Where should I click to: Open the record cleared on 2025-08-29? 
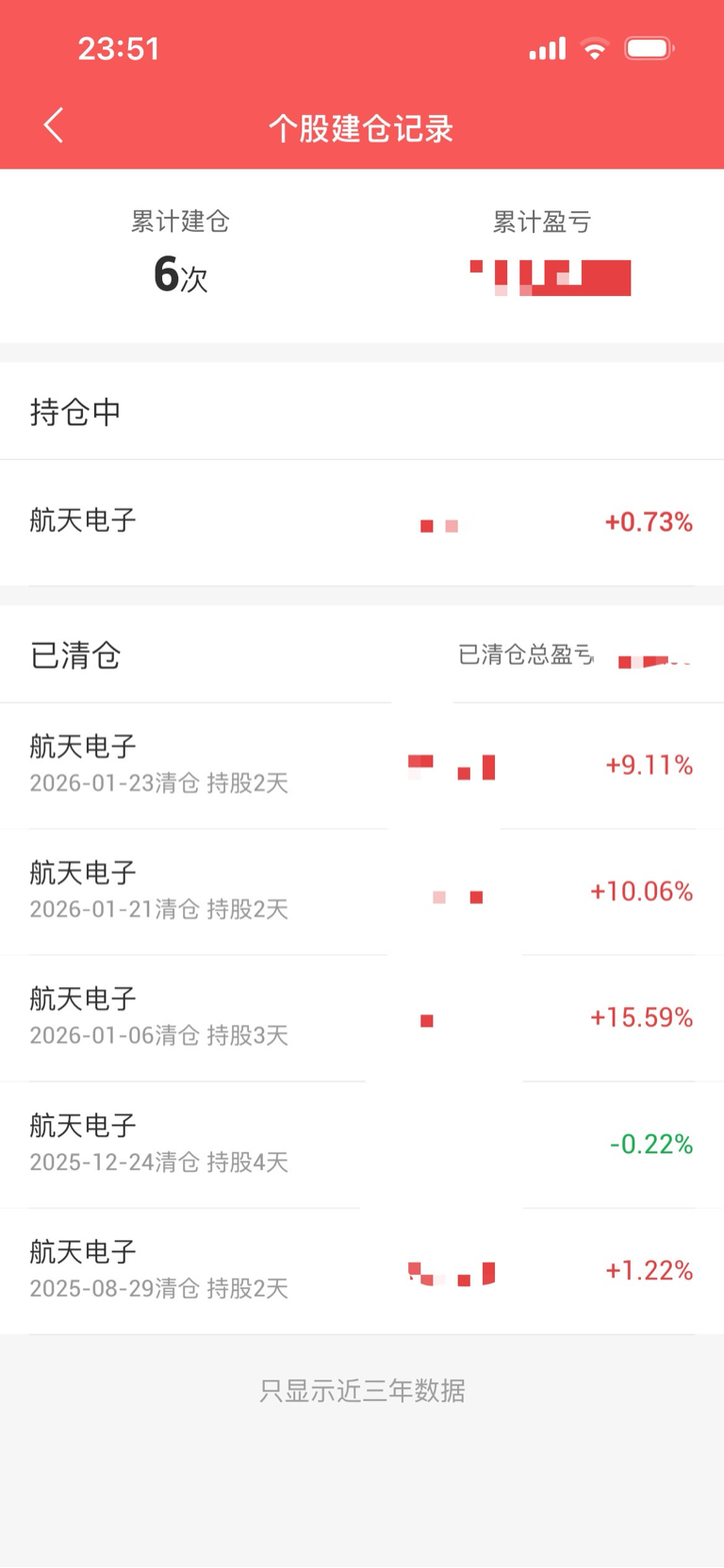362,1271
